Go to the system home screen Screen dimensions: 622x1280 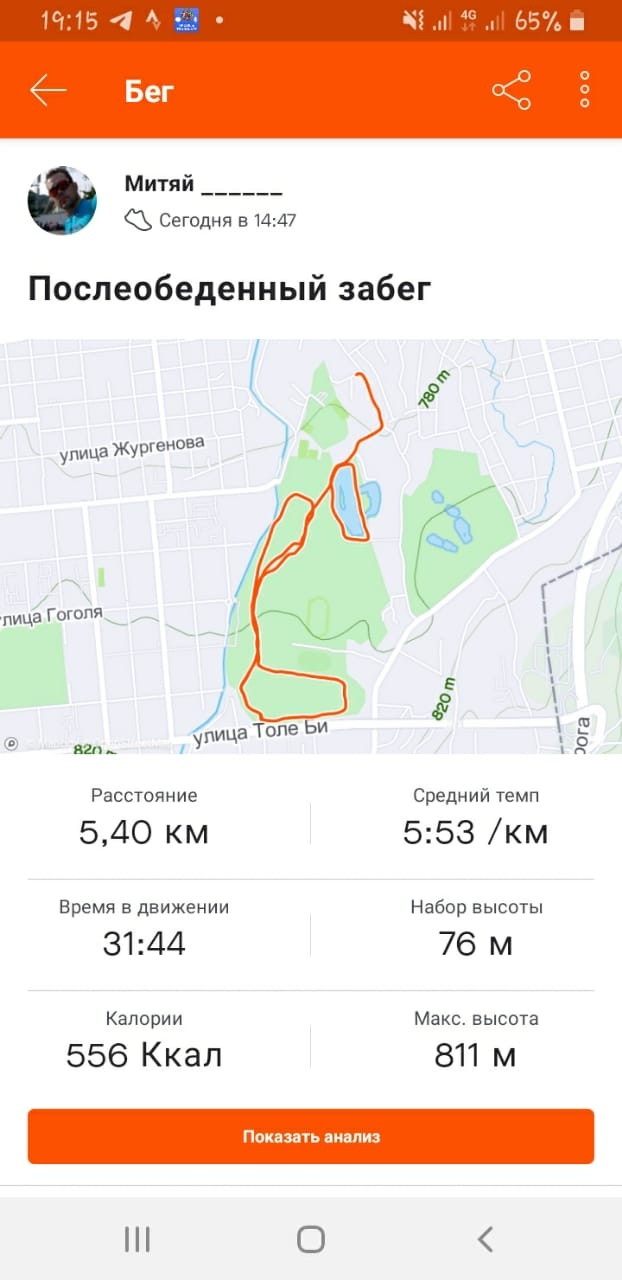[311, 1239]
